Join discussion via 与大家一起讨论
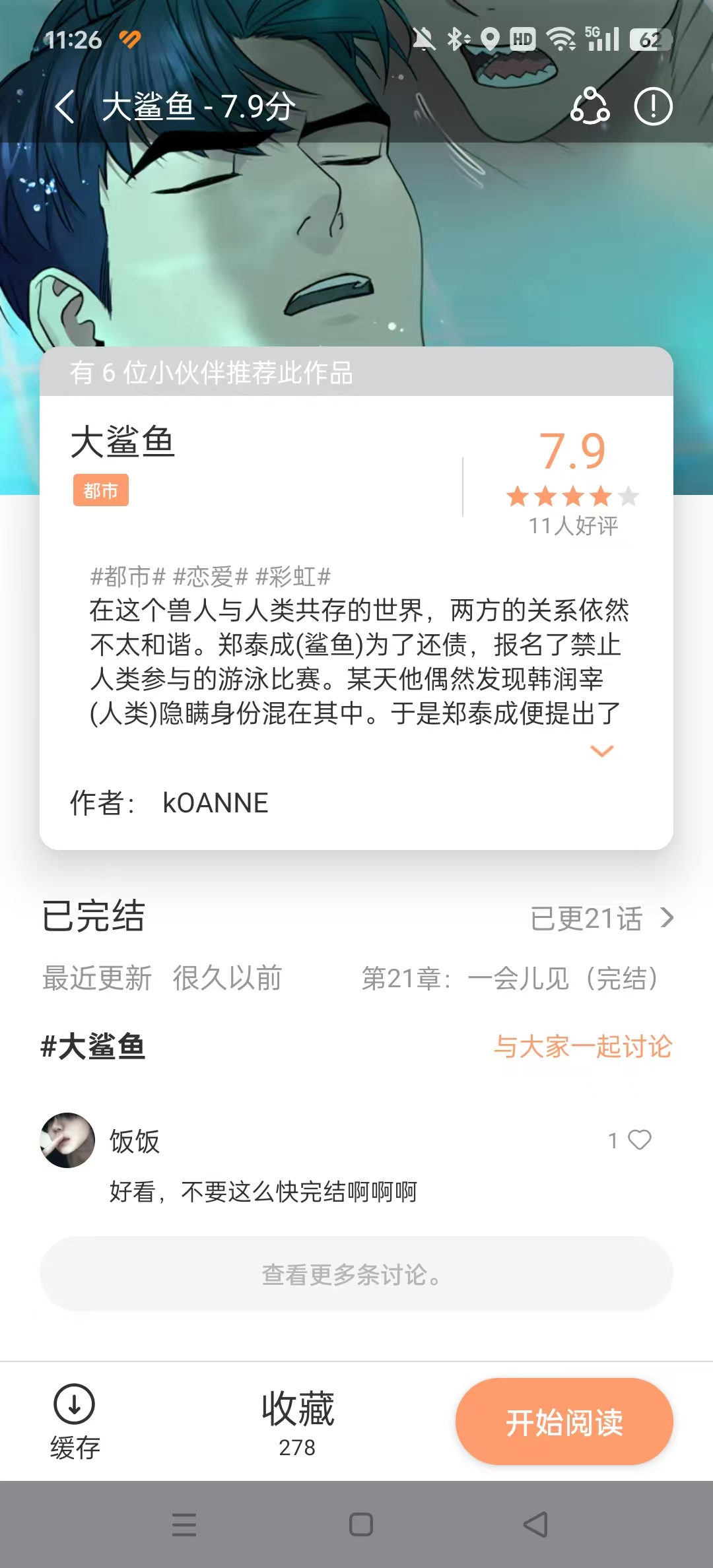 point(582,1047)
